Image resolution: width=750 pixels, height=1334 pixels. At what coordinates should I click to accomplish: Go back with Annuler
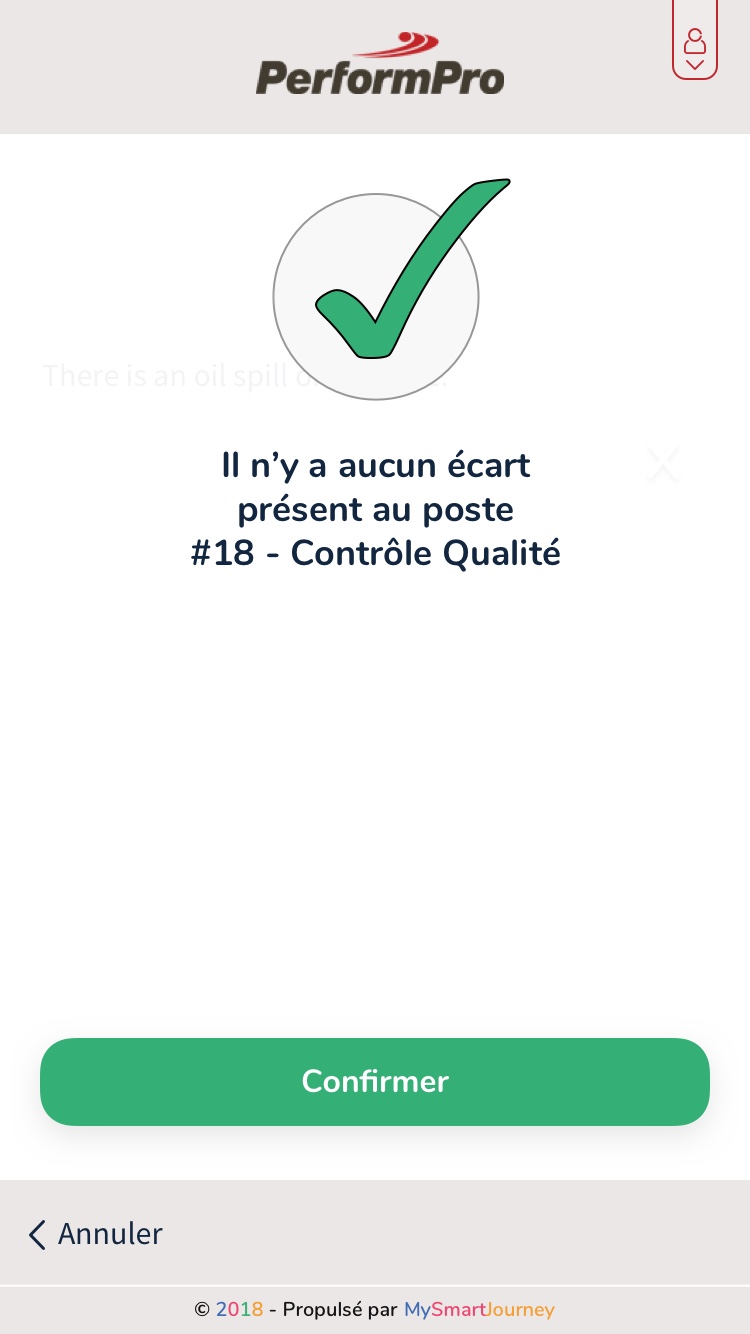click(x=96, y=1234)
